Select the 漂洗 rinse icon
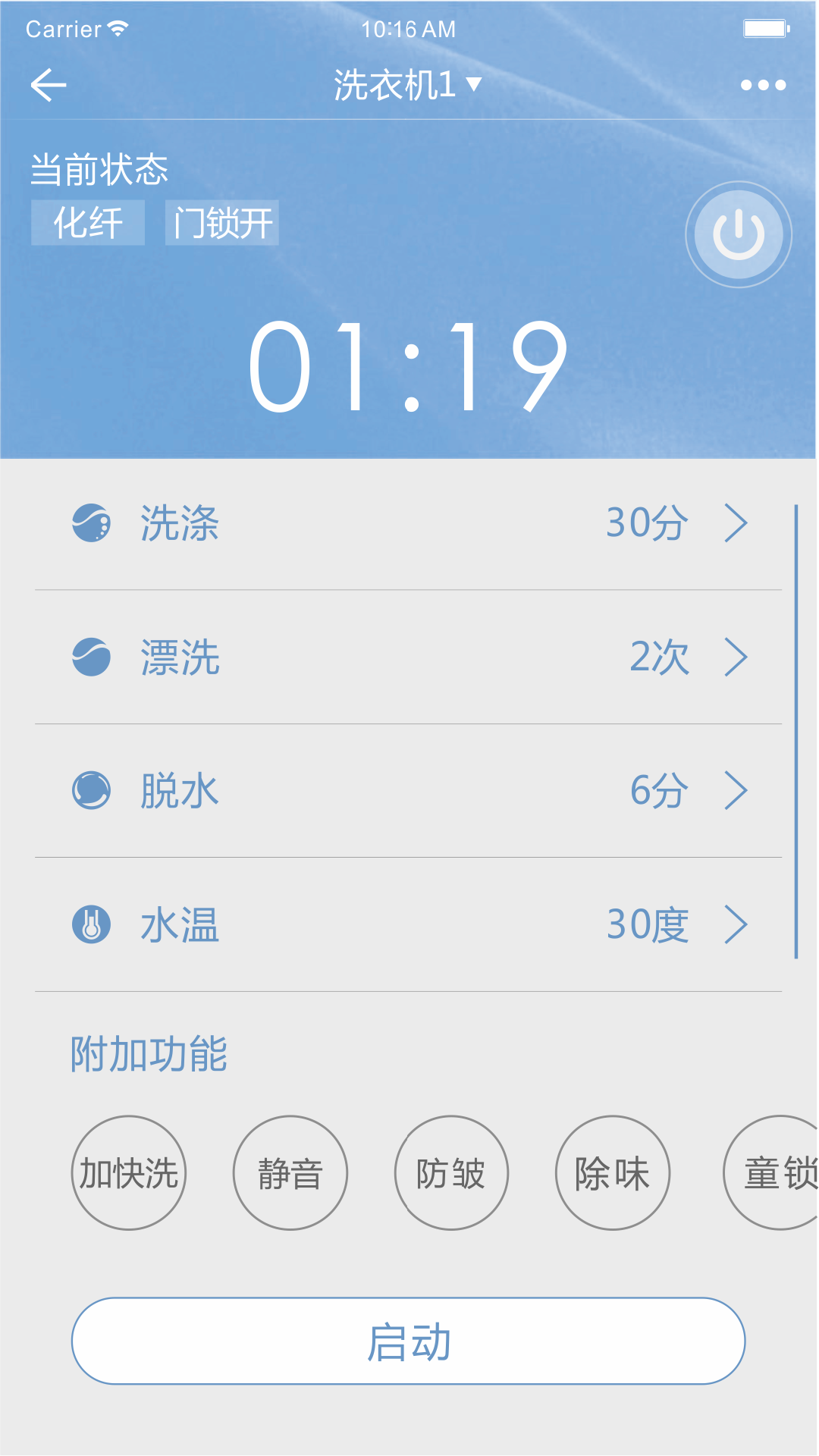Screen dimensions: 819x1456 tap(91, 657)
